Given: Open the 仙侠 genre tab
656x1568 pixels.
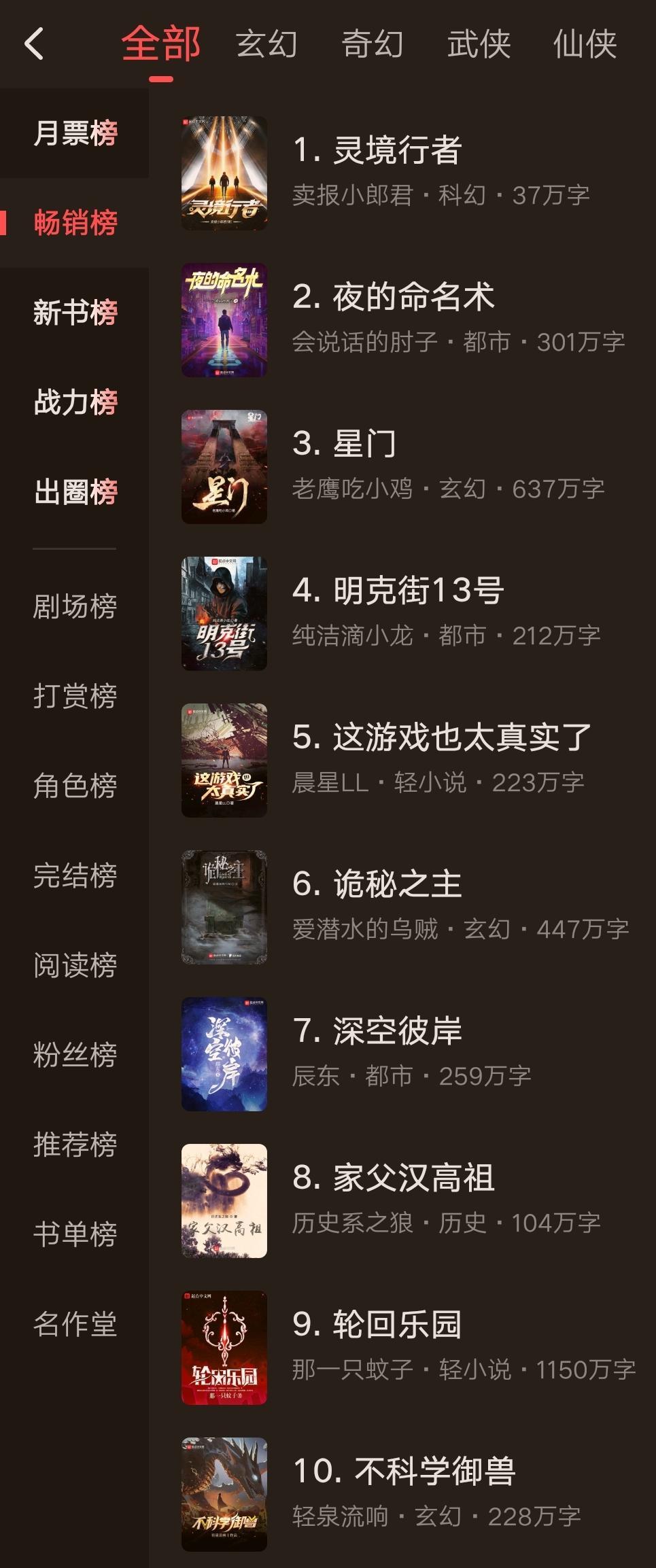Looking at the screenshot, I should click(x=585, y=44).
